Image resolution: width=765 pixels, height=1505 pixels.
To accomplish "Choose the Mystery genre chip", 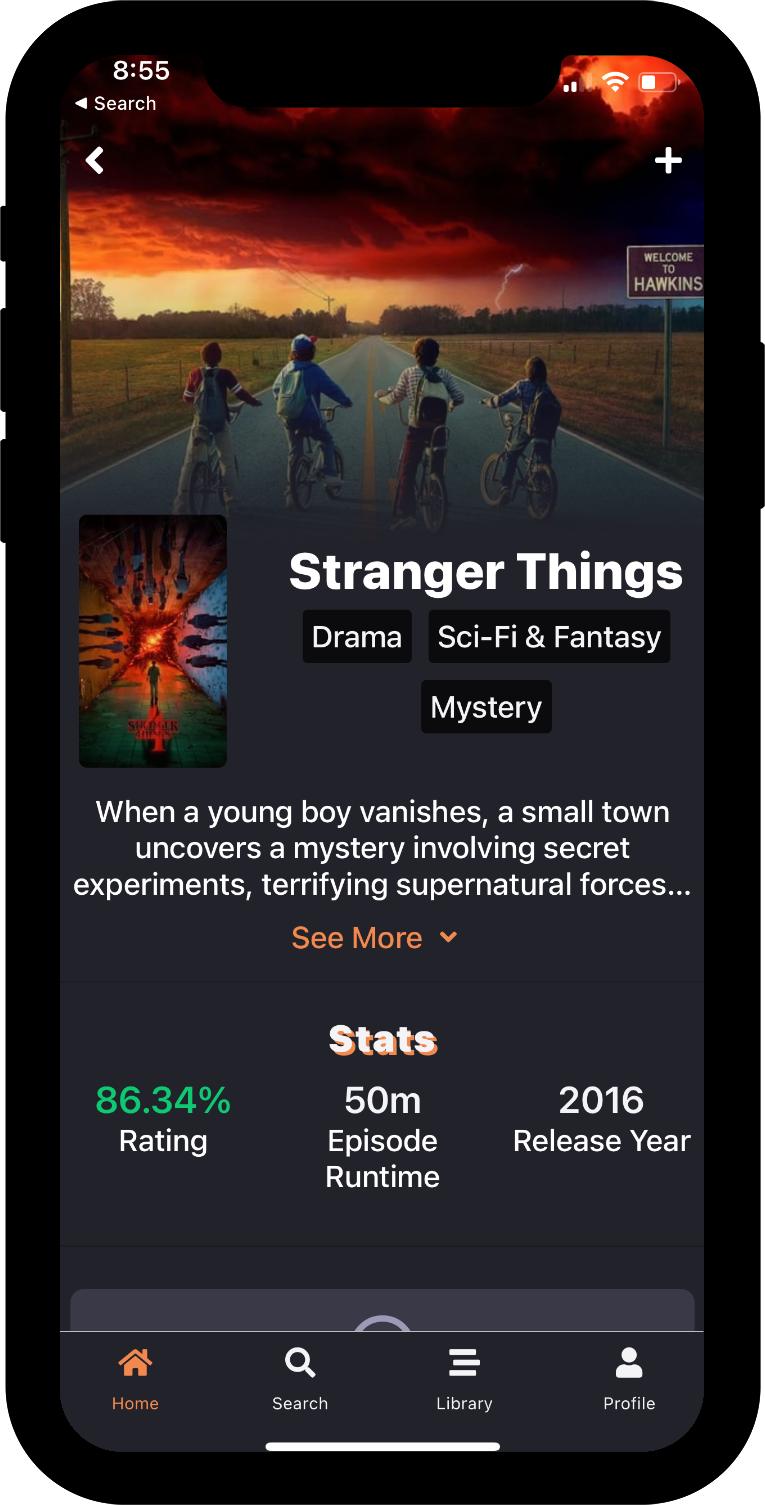I will pos(486,707).
